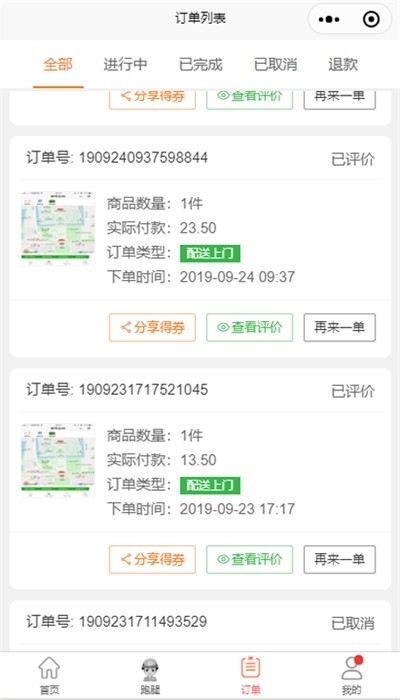Tap 再来一单 on order 1909231717521045

340,559
